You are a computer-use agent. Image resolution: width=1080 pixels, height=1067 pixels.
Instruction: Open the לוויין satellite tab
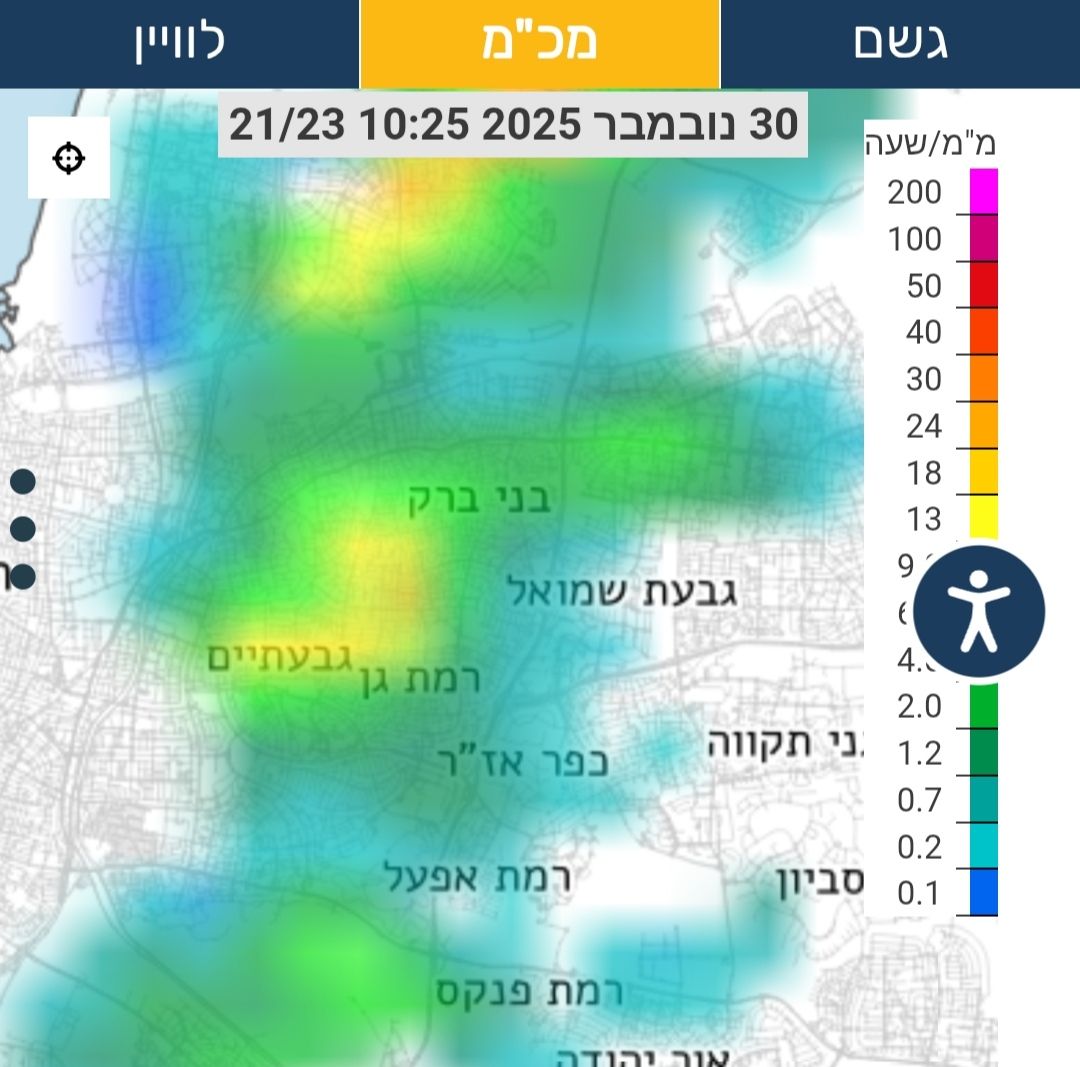click(180, 43)
